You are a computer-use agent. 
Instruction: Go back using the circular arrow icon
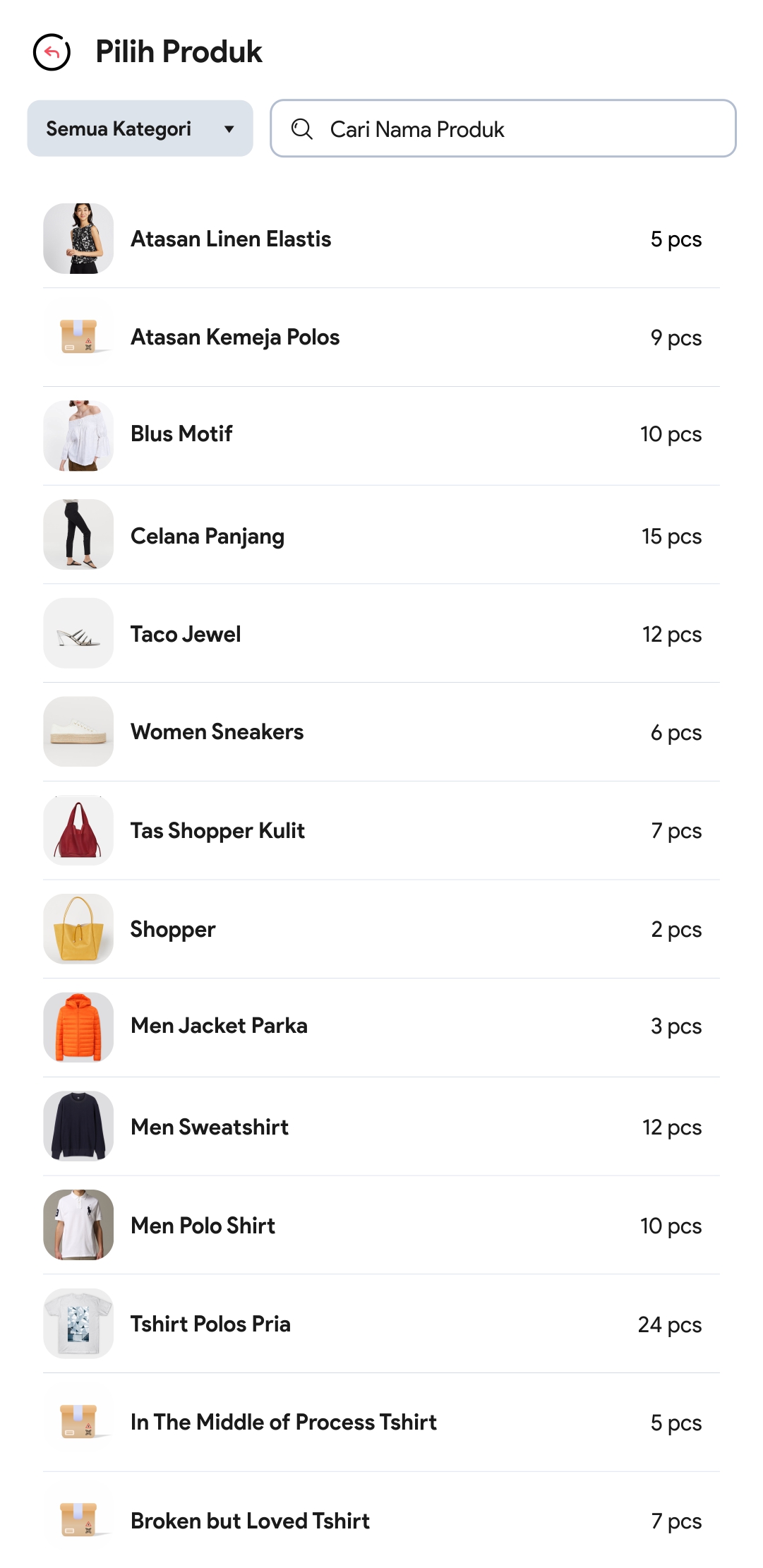tap(52, 52)
